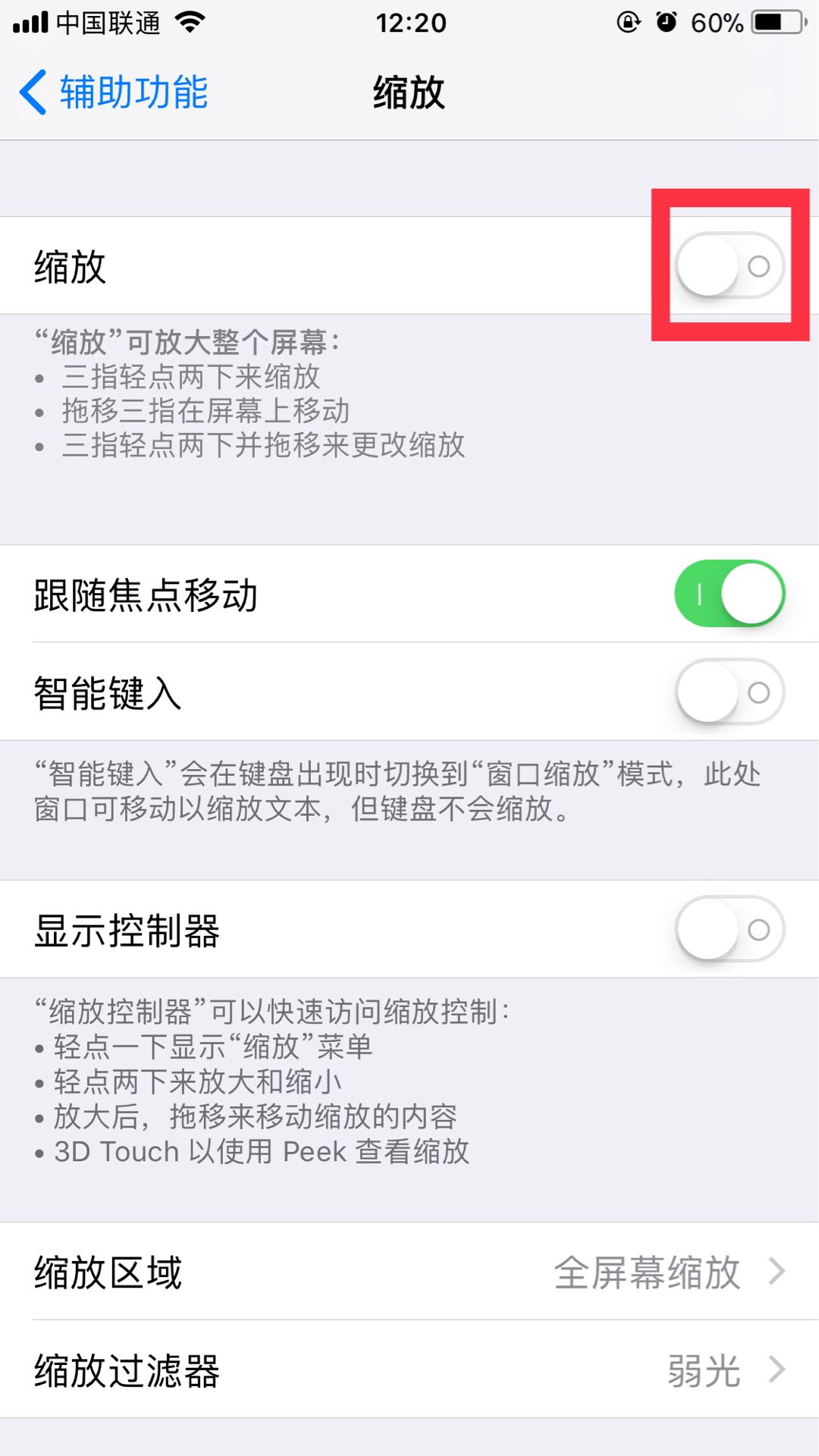This screenshot has height=1456, width=819.
Task: Tap the 中国联通 carrier label
Action: tap(106, 23)
